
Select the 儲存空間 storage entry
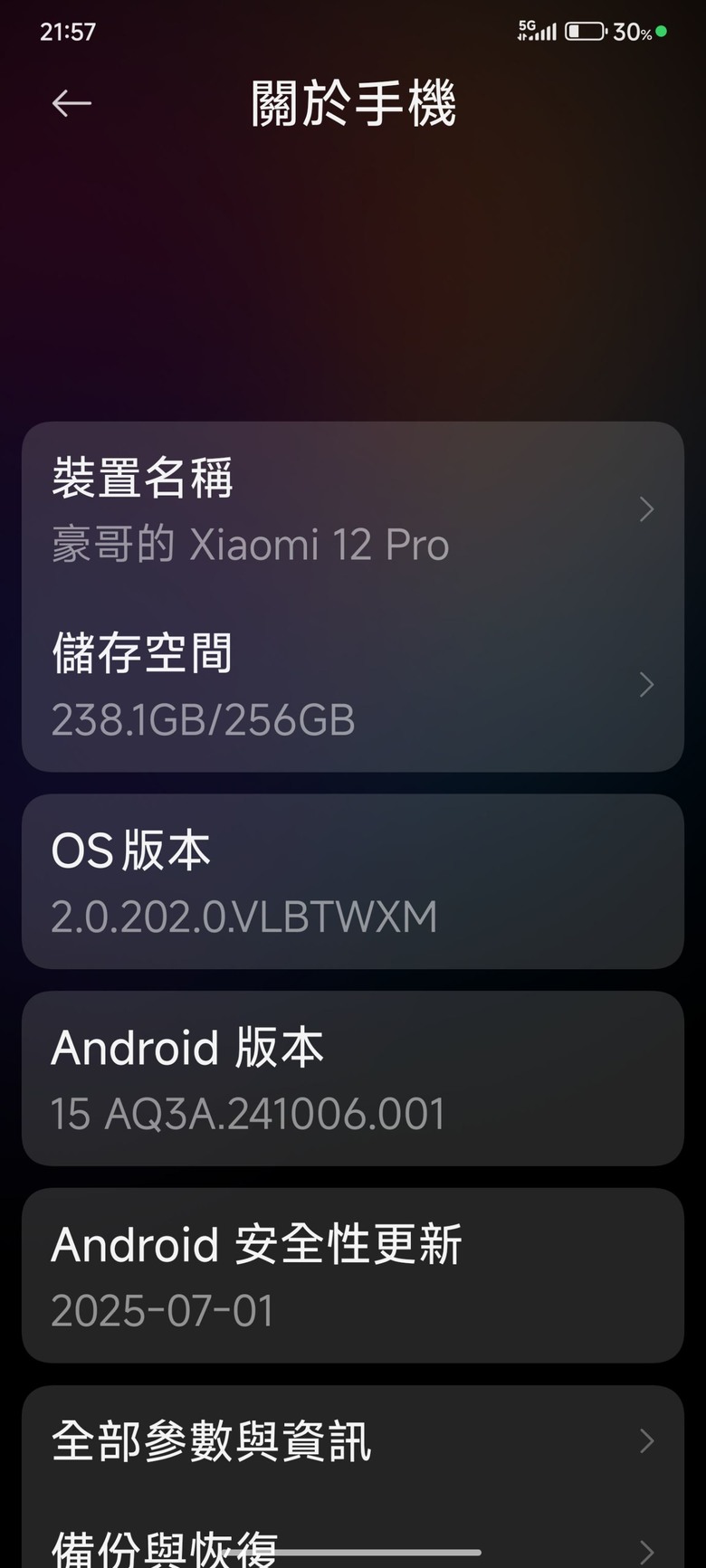pos(353,685)
